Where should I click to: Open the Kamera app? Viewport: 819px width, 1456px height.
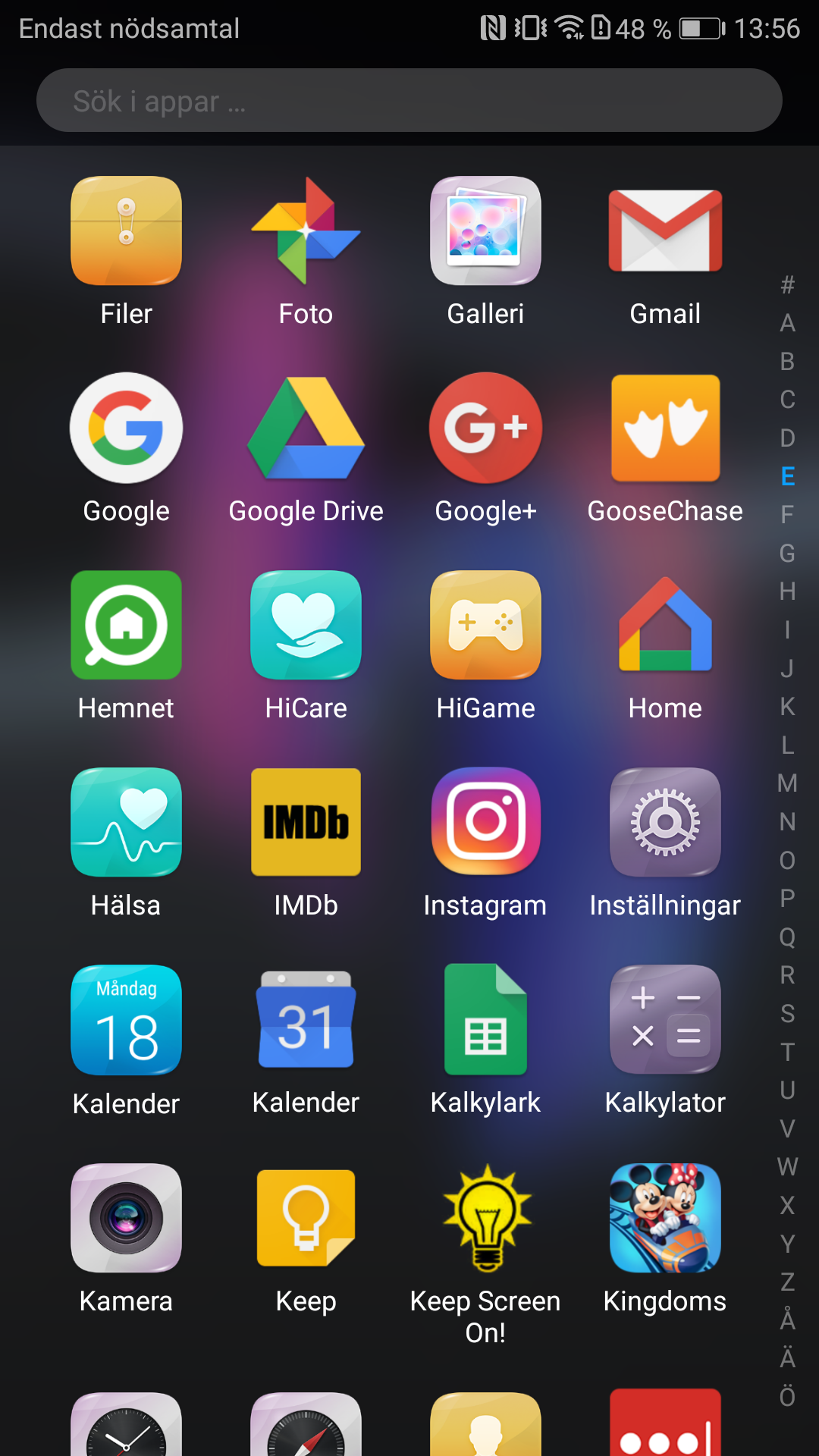click(126, 1218)
